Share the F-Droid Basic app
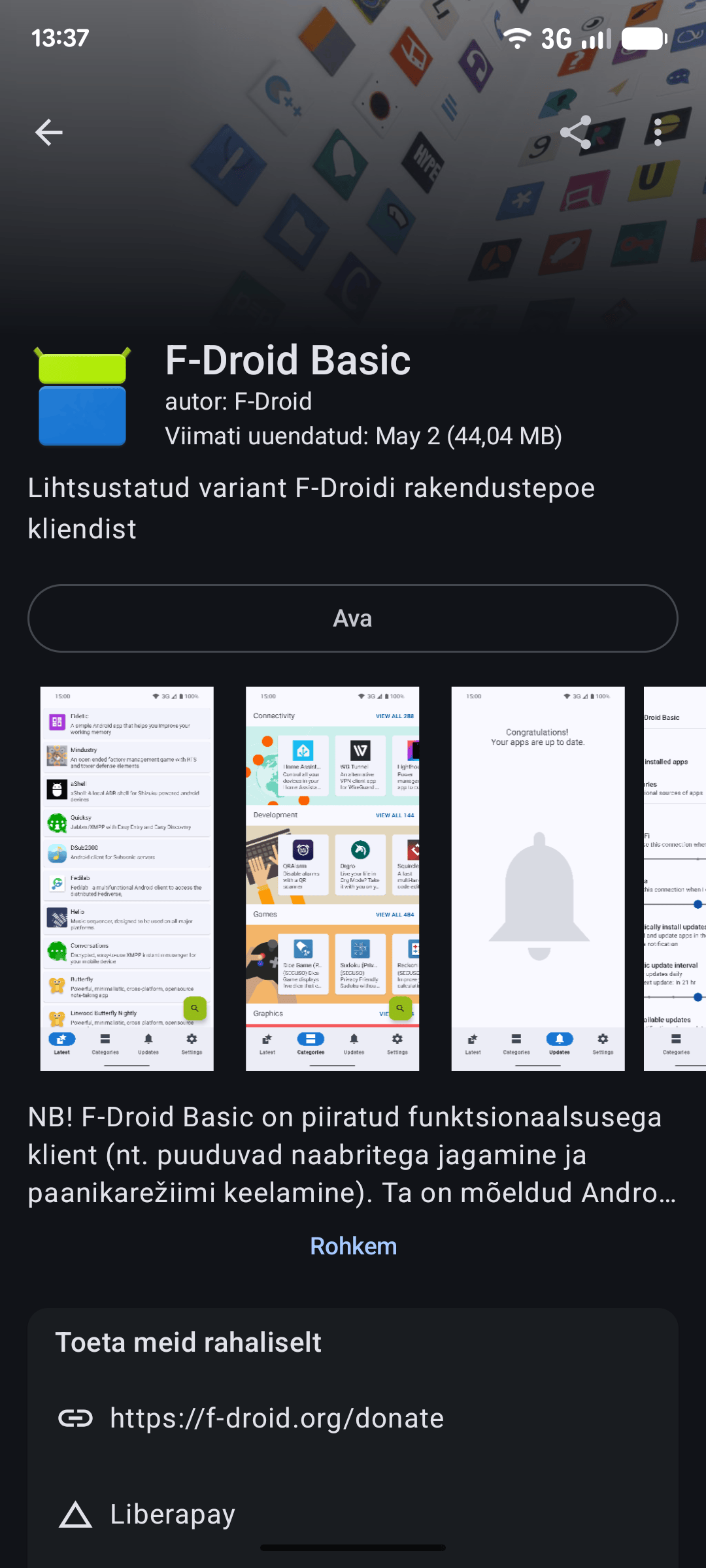 coord(576,133)
